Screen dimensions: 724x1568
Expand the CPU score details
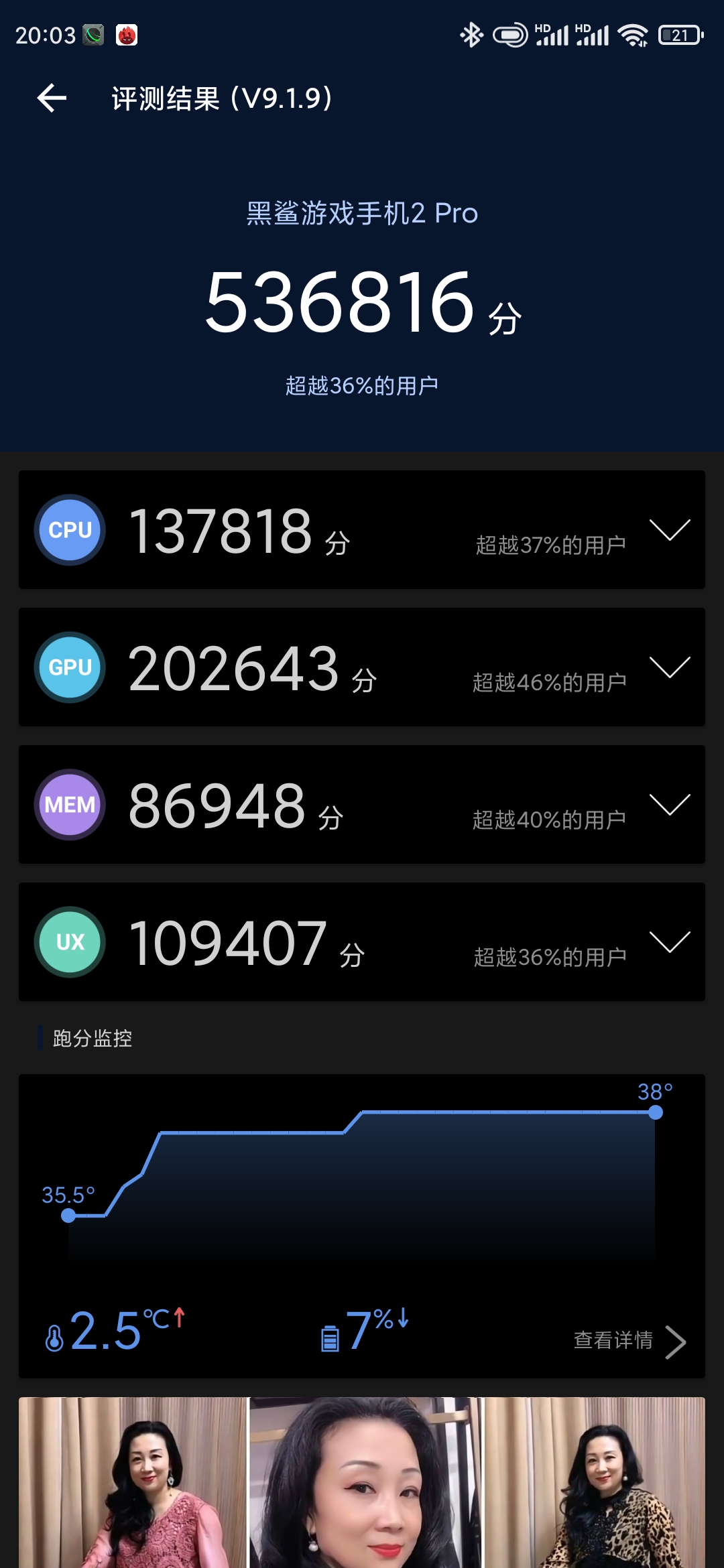pos(362,530)
